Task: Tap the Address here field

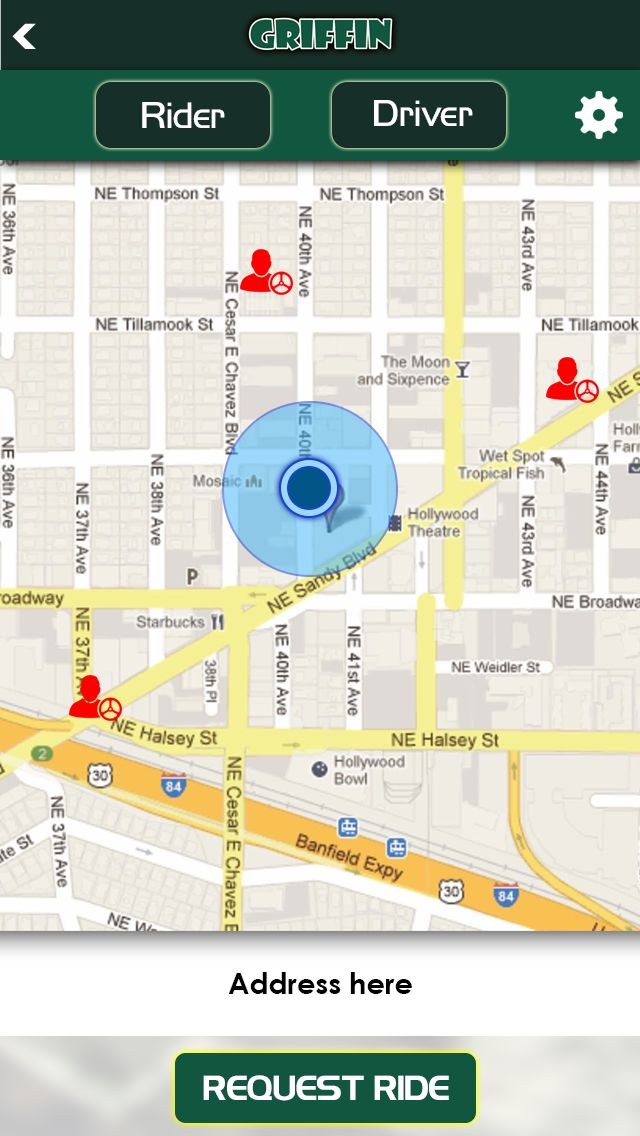Action: pos(320,984)
